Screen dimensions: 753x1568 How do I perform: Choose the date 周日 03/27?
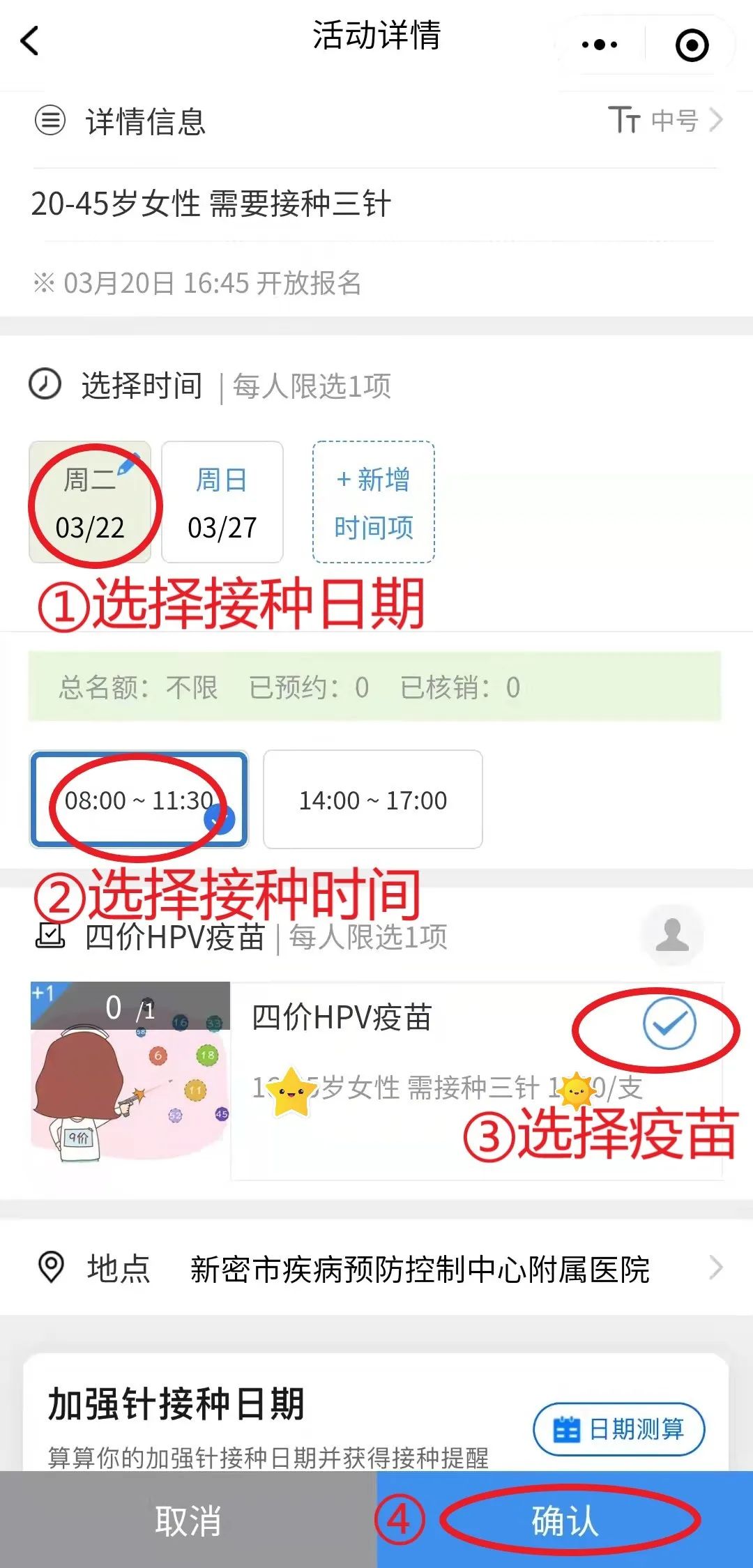(222, 502)
